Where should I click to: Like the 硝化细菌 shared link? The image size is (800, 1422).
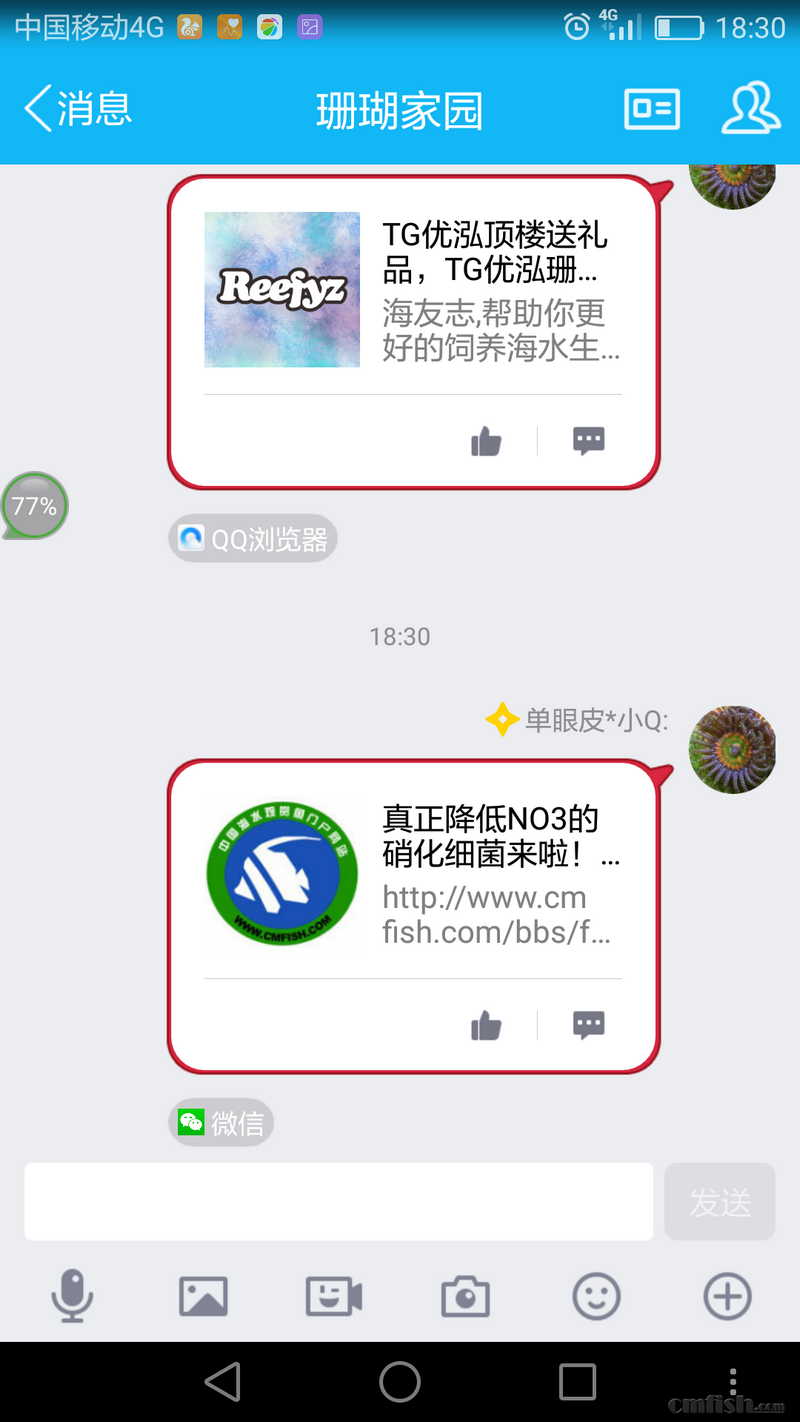486,1025
